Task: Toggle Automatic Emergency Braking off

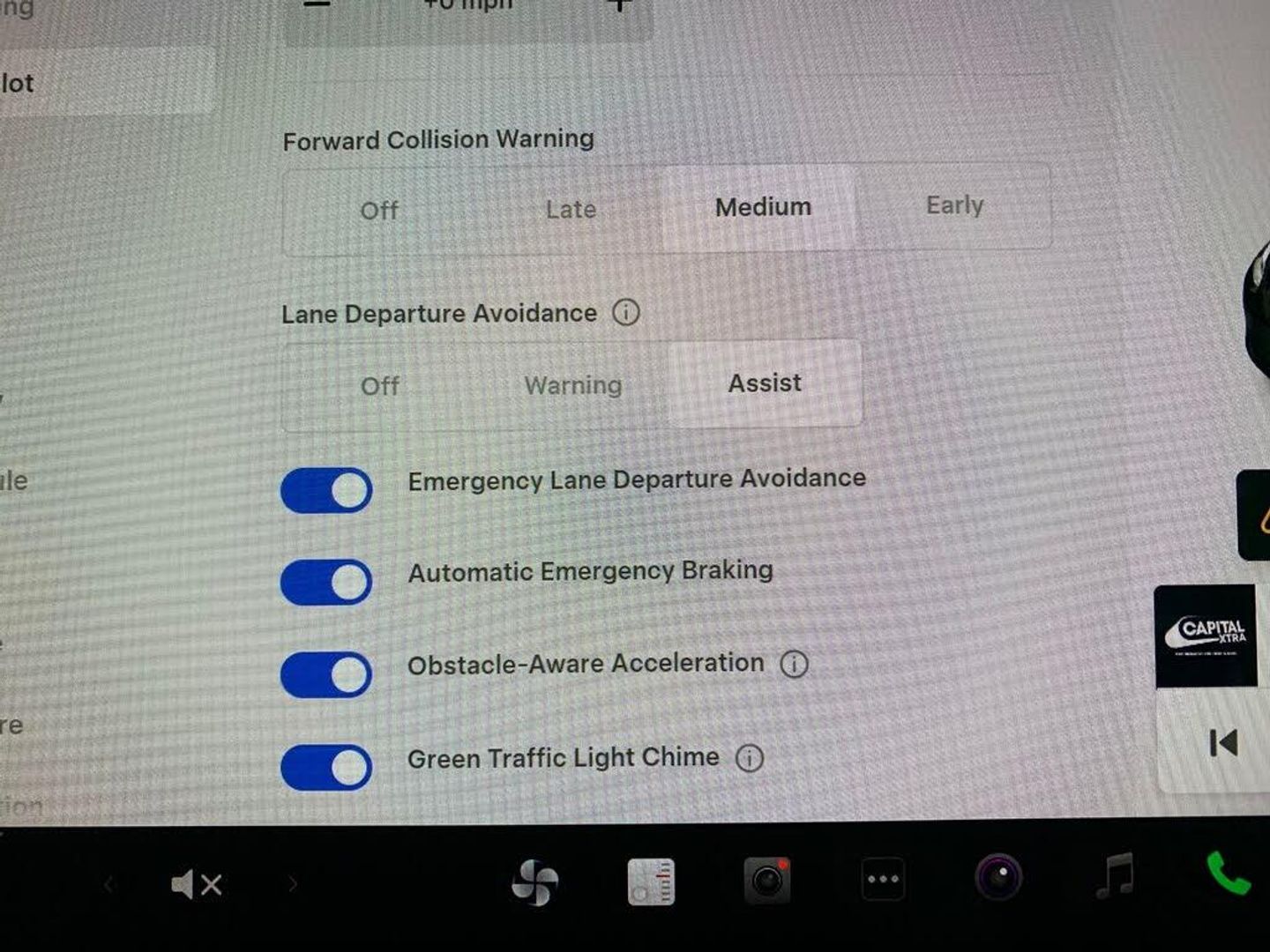Action: 326,582
